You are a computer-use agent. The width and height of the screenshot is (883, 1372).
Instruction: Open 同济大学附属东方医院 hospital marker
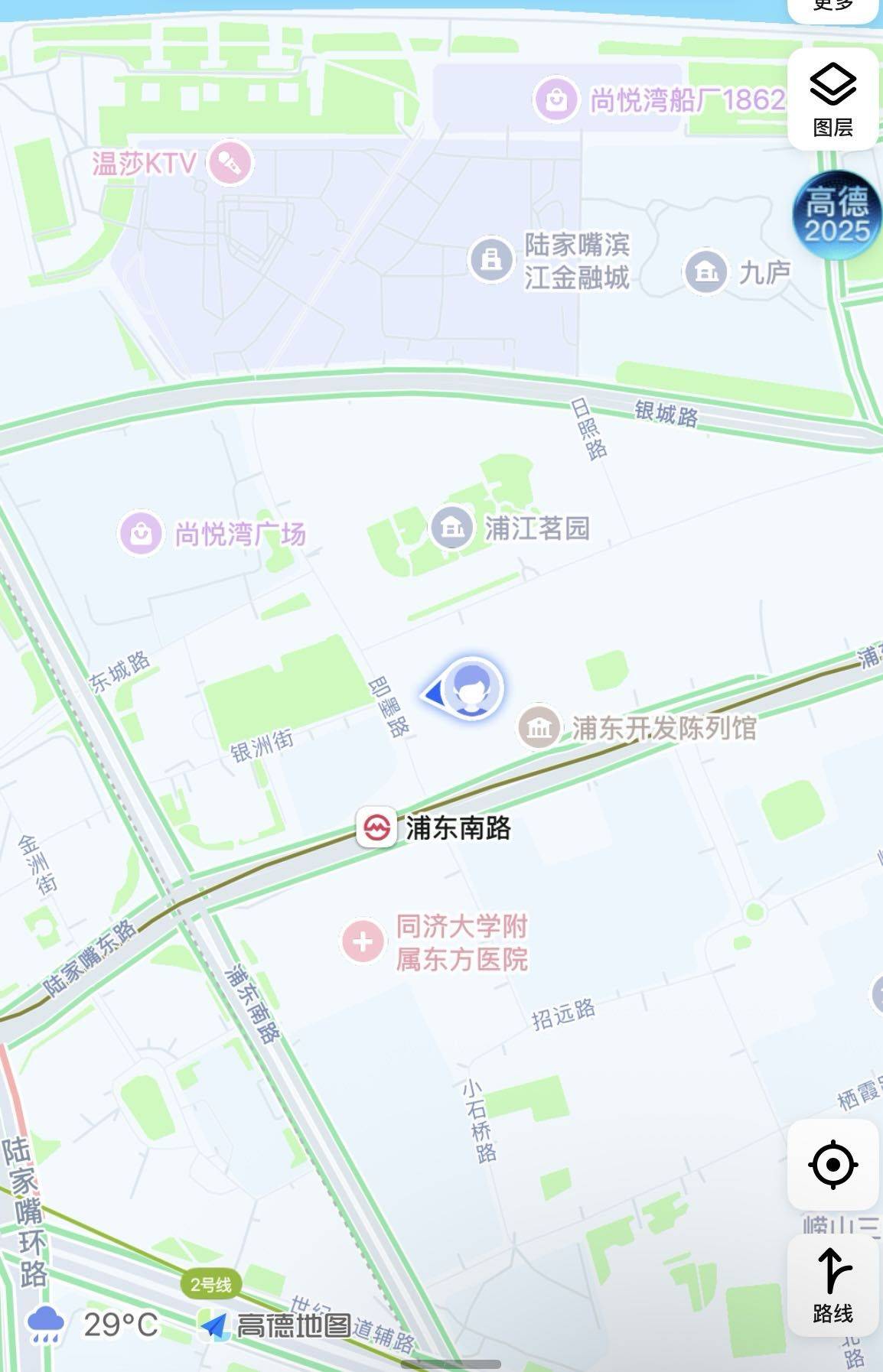(363, 941)
